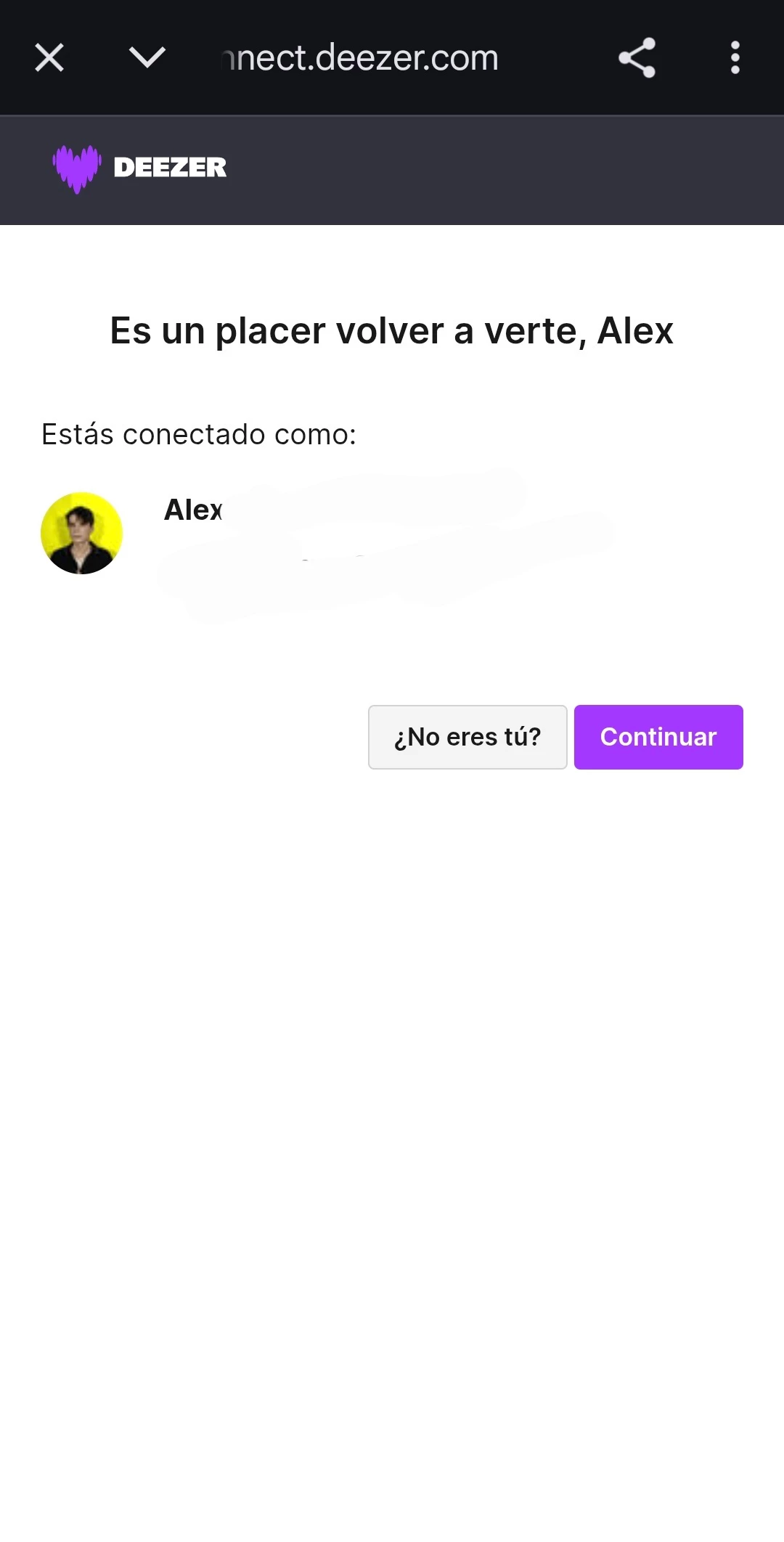Expand the browser dropdown chevron
The image size is (784, 1542).
(x=147, y=57)
